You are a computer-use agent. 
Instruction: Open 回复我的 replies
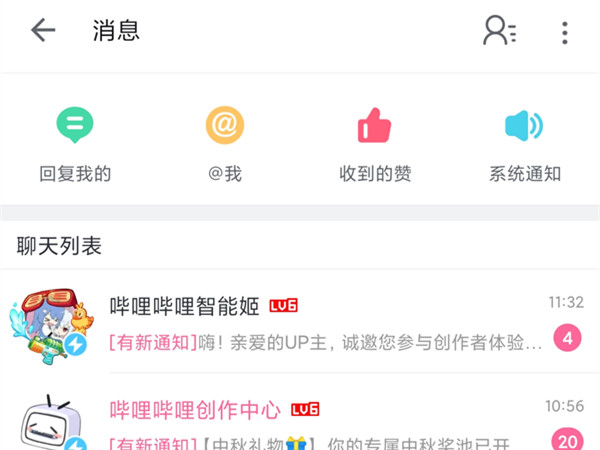click(75, 144)
